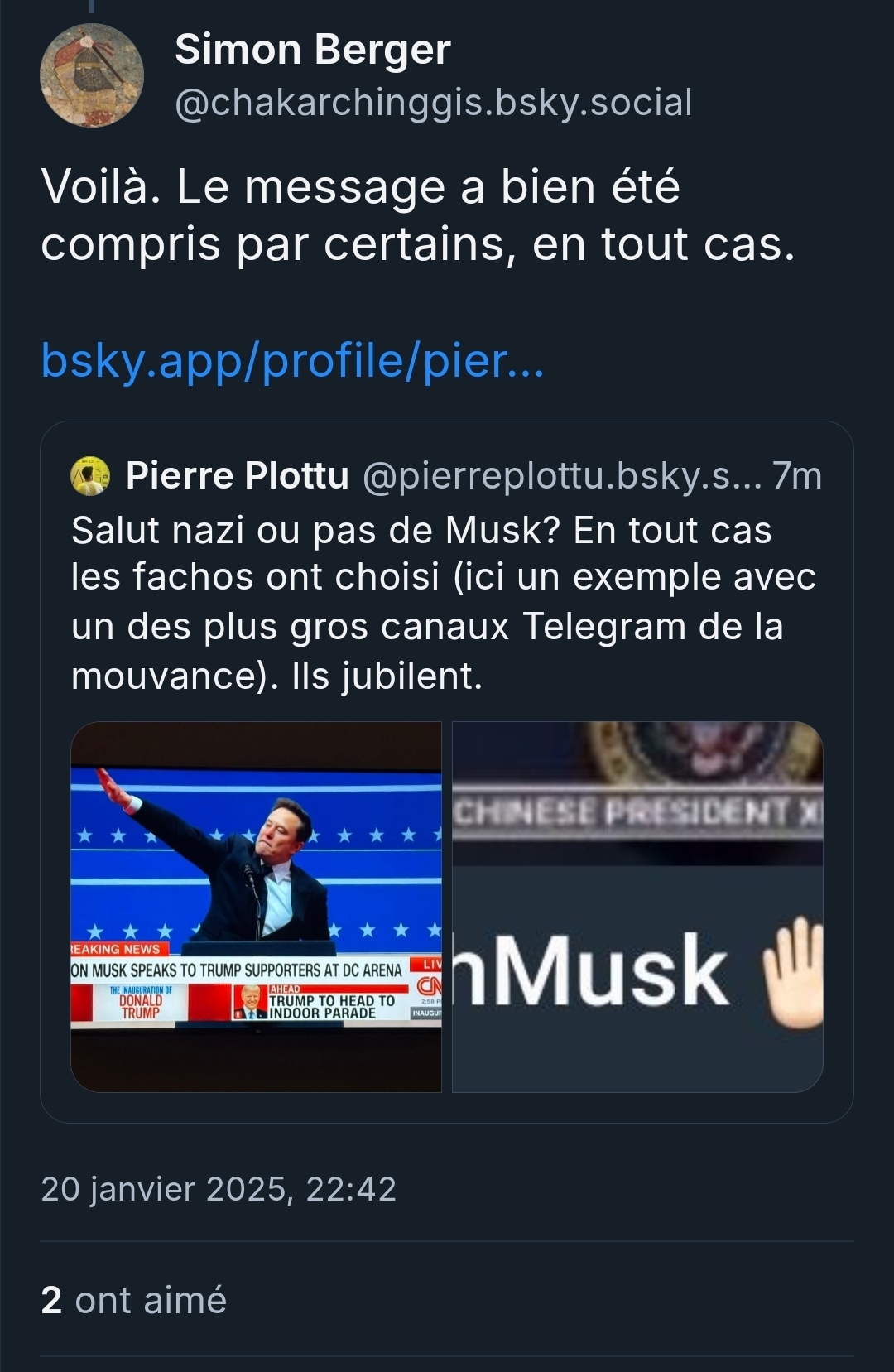Open the bsky.app/profile/pier... link

click(292, 361)
